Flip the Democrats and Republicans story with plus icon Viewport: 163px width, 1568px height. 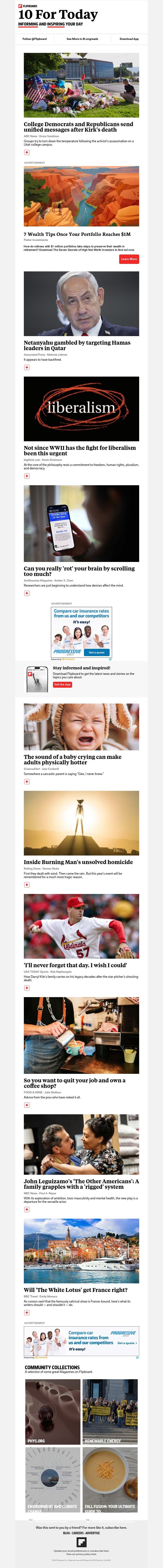coord(27,152)
